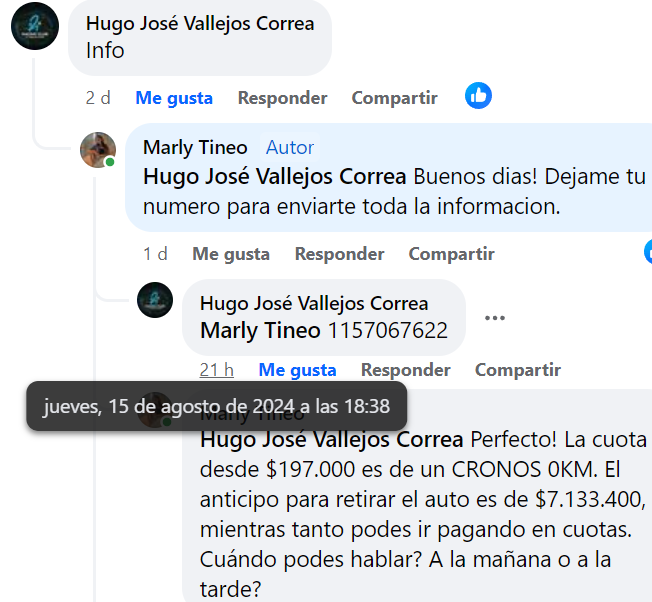Share the phone number comment
Image resolution: width=652 pixels, height=602 pixels.
tap(517, 370)
